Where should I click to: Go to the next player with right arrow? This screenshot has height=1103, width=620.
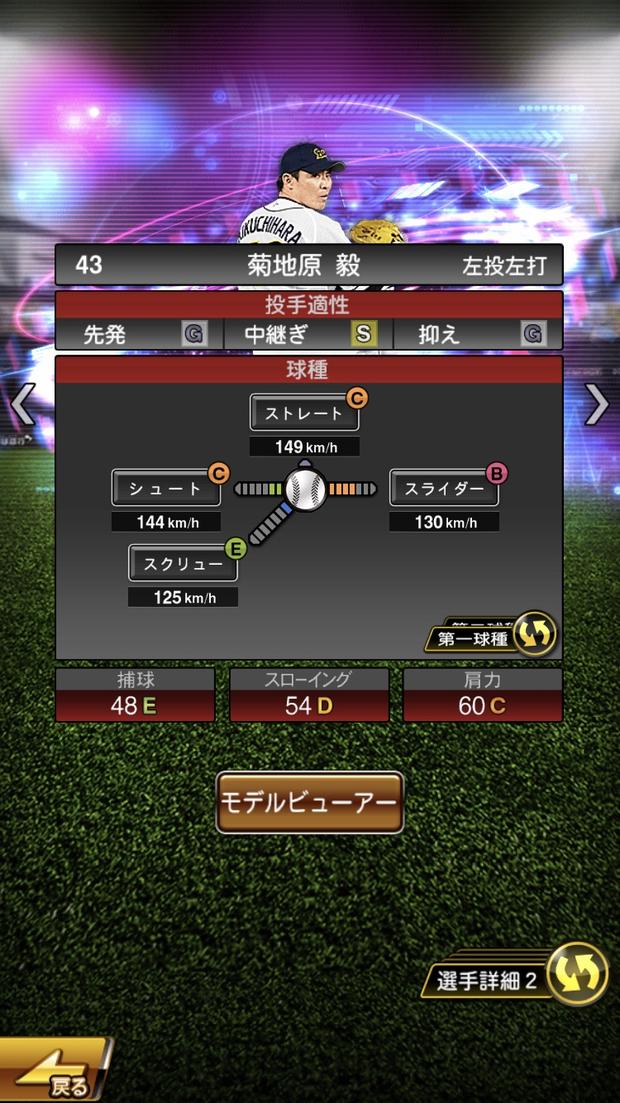[597, 405]
